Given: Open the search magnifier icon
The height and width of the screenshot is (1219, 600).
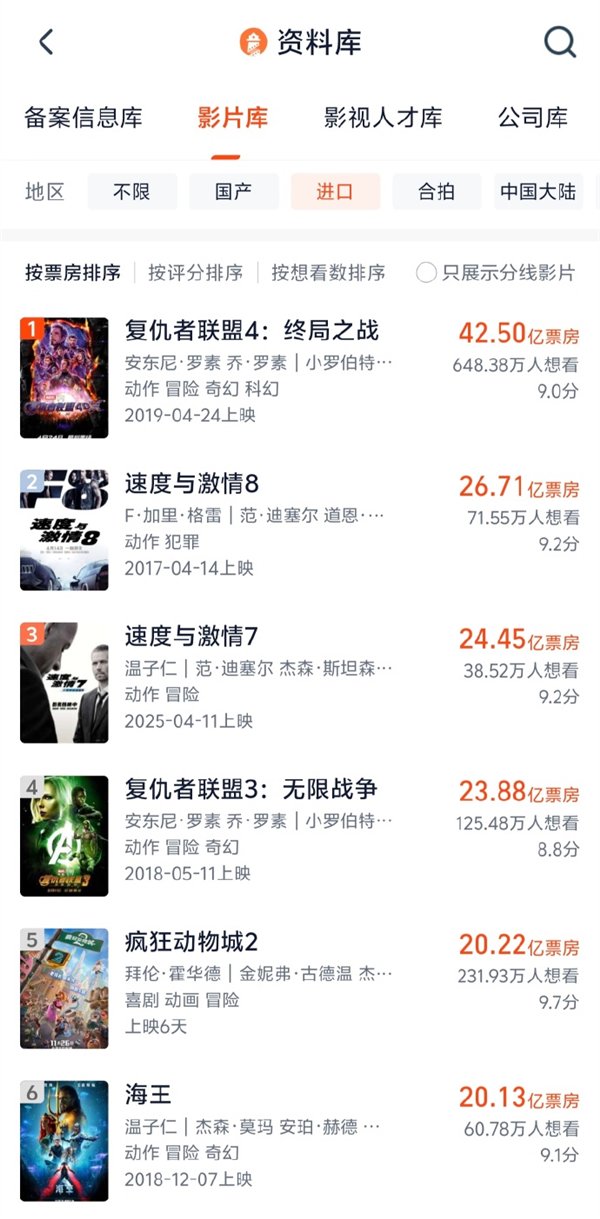Looking at the screenshot, I should click(x=560, y=42).
